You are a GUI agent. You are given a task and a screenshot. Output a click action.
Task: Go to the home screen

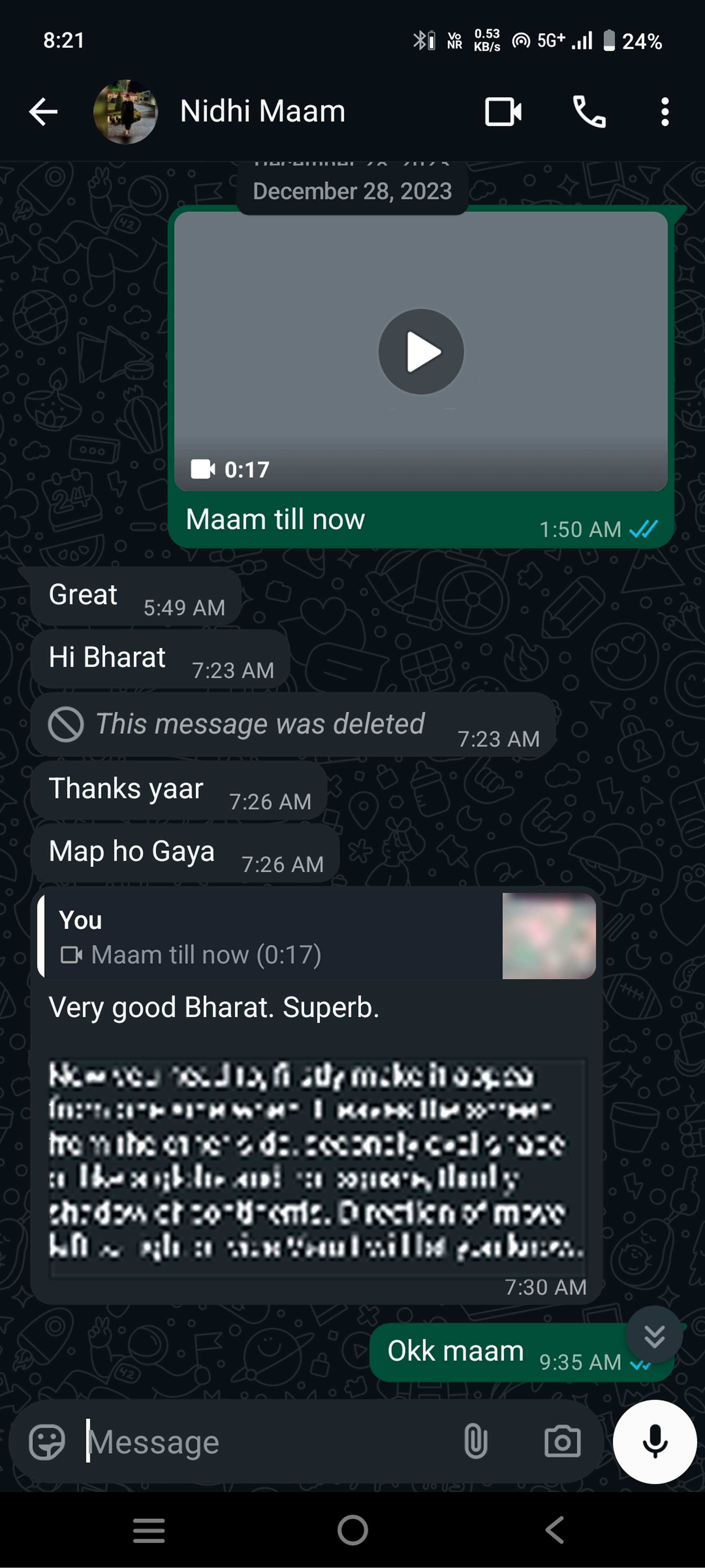(352, 1530)
